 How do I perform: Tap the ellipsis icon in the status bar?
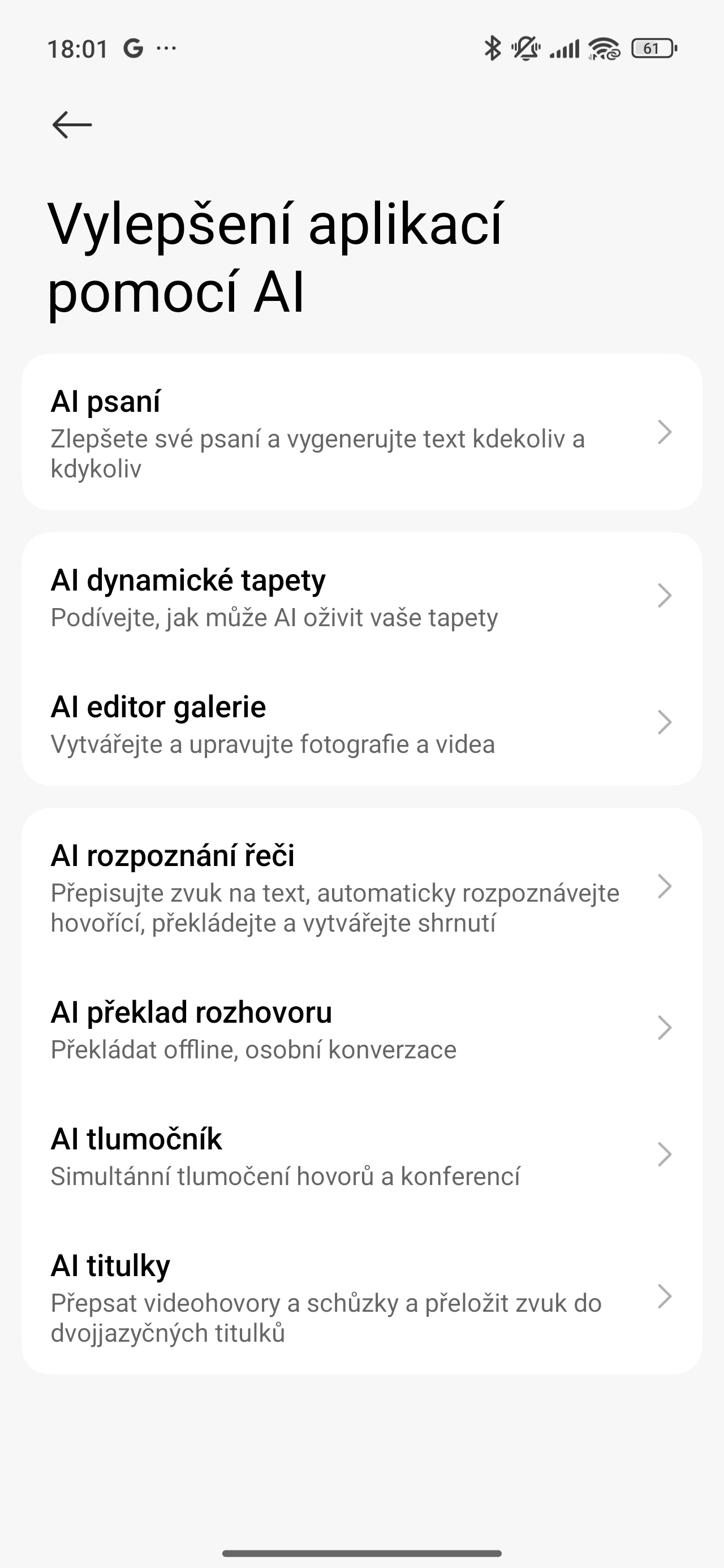(167, 49)
